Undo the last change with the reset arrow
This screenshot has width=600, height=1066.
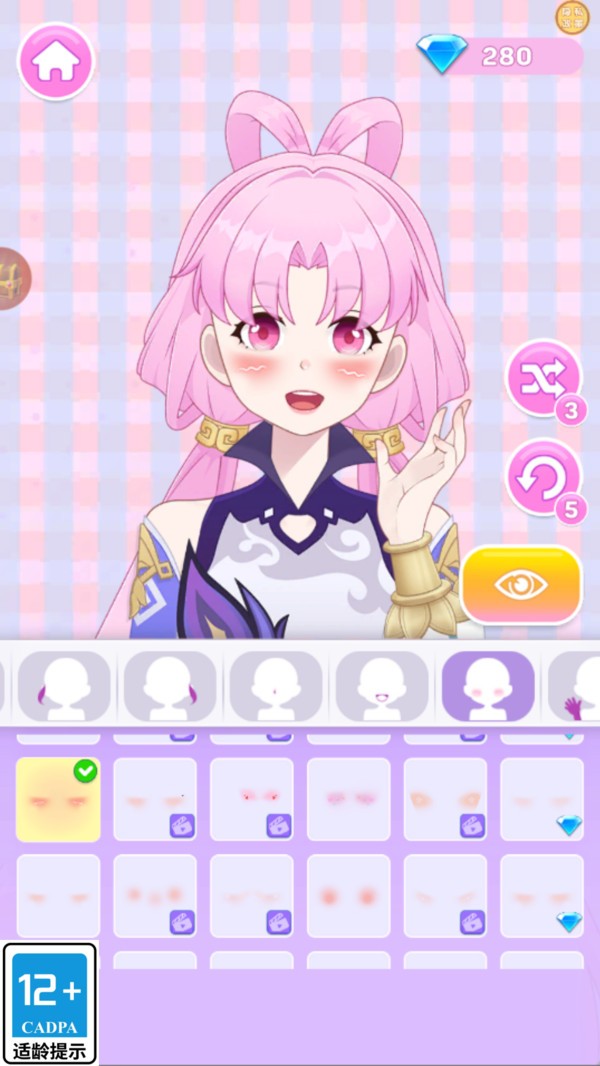(544, 477)
